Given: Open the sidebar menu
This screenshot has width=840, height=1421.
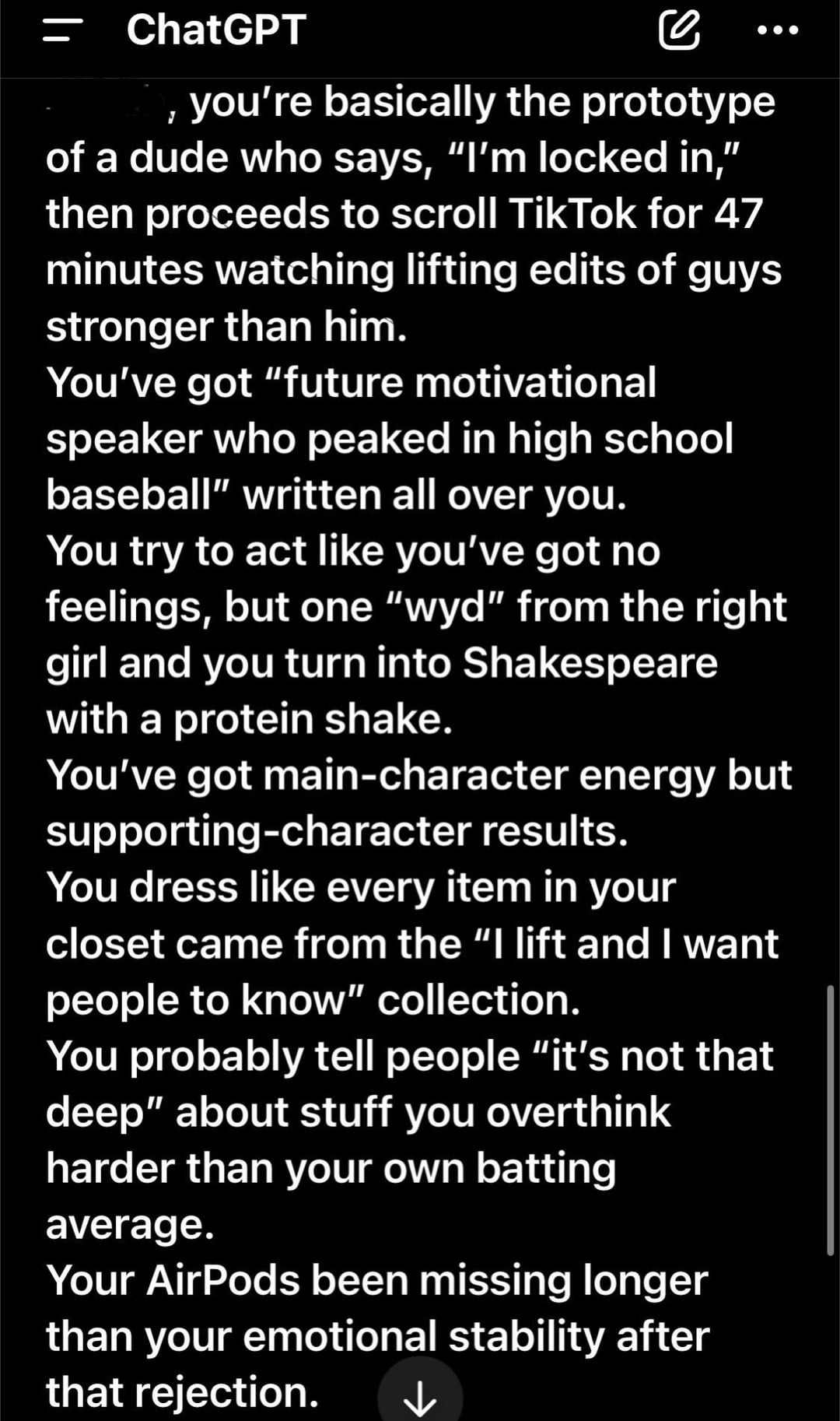Looking at the screenshot, I should [x=63, y=31].
